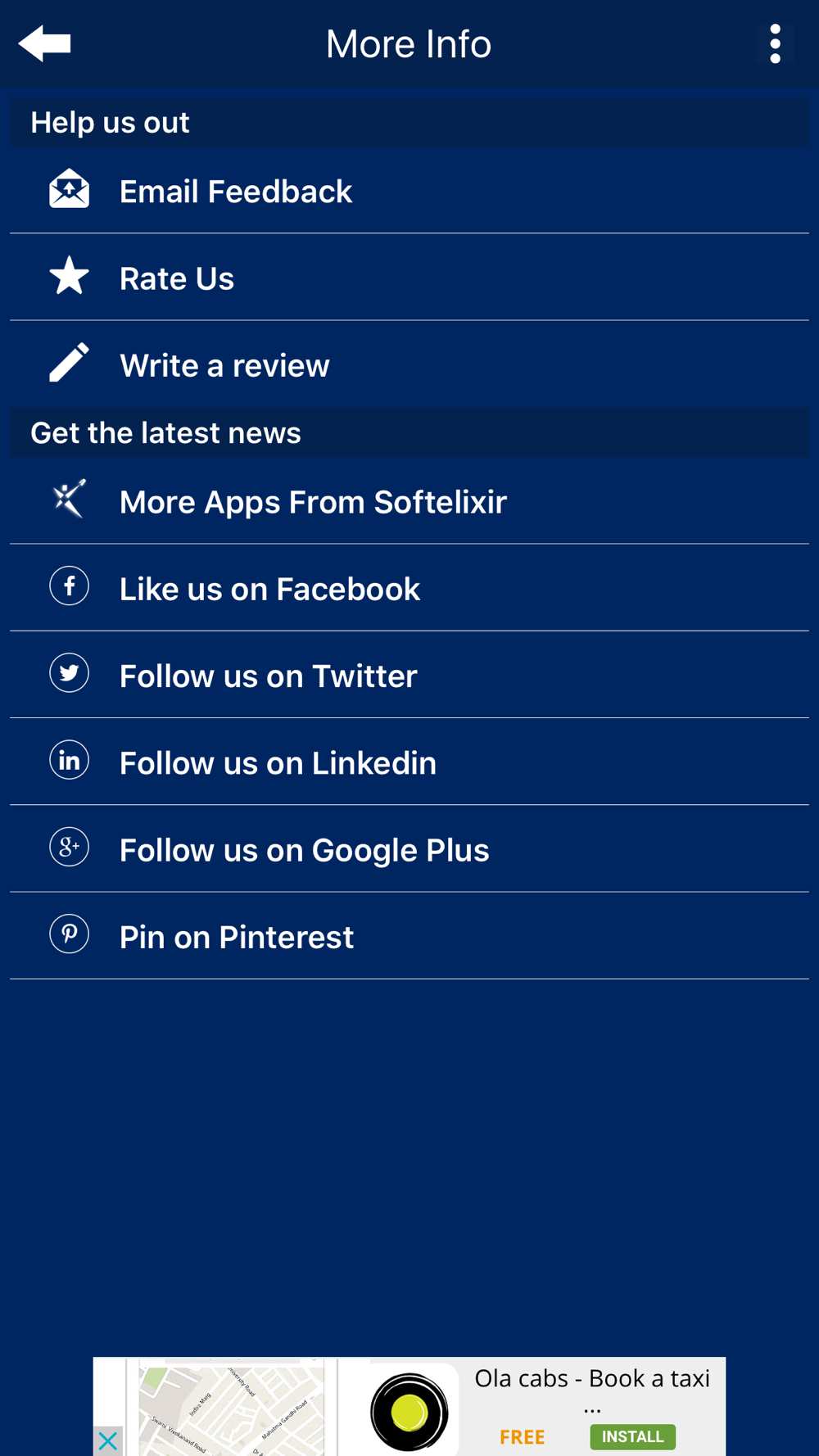Open the three-dot overflow menu
Image resolution: width=819 pixels, height=1456 pixels.
coord(775,43)
